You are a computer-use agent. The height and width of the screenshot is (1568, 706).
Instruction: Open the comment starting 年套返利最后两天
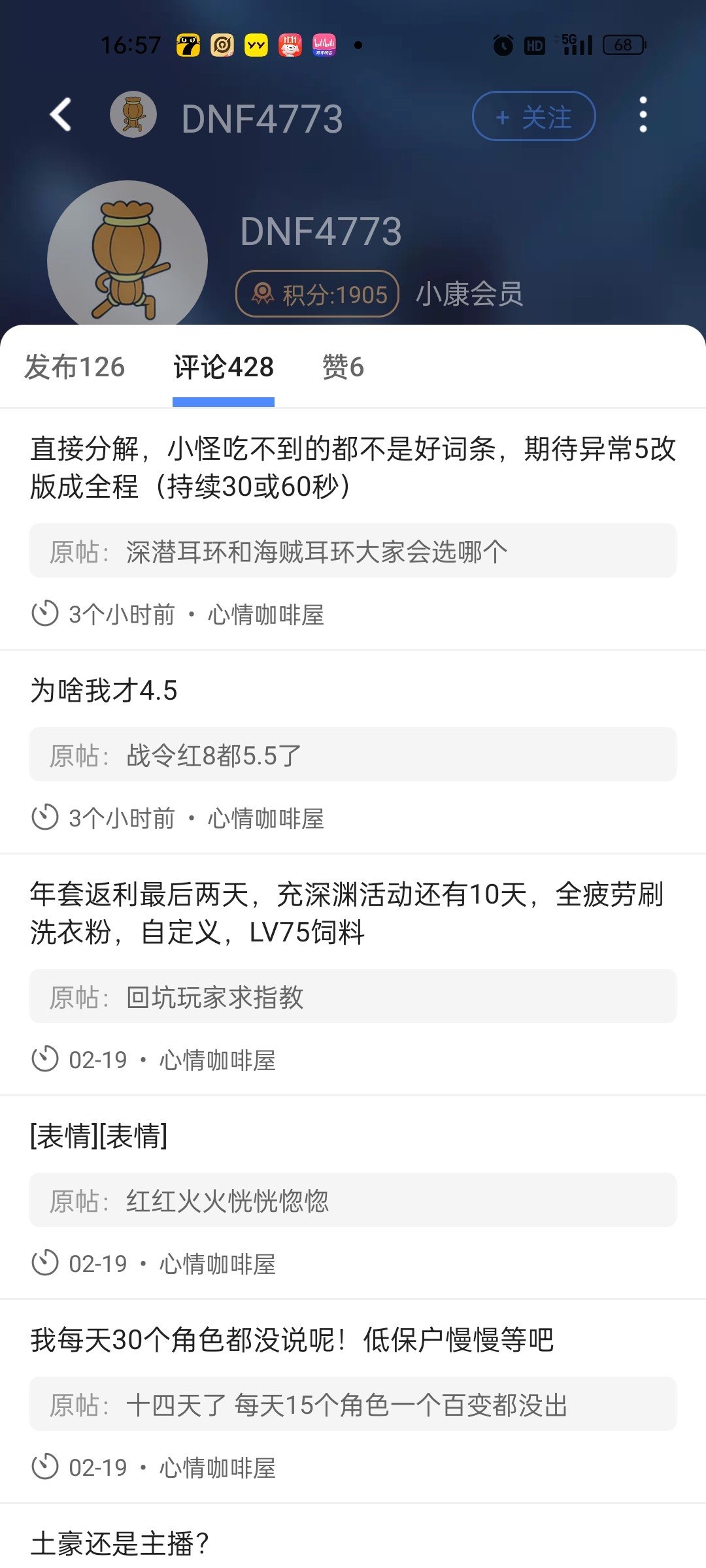click(x=346, y=913)
